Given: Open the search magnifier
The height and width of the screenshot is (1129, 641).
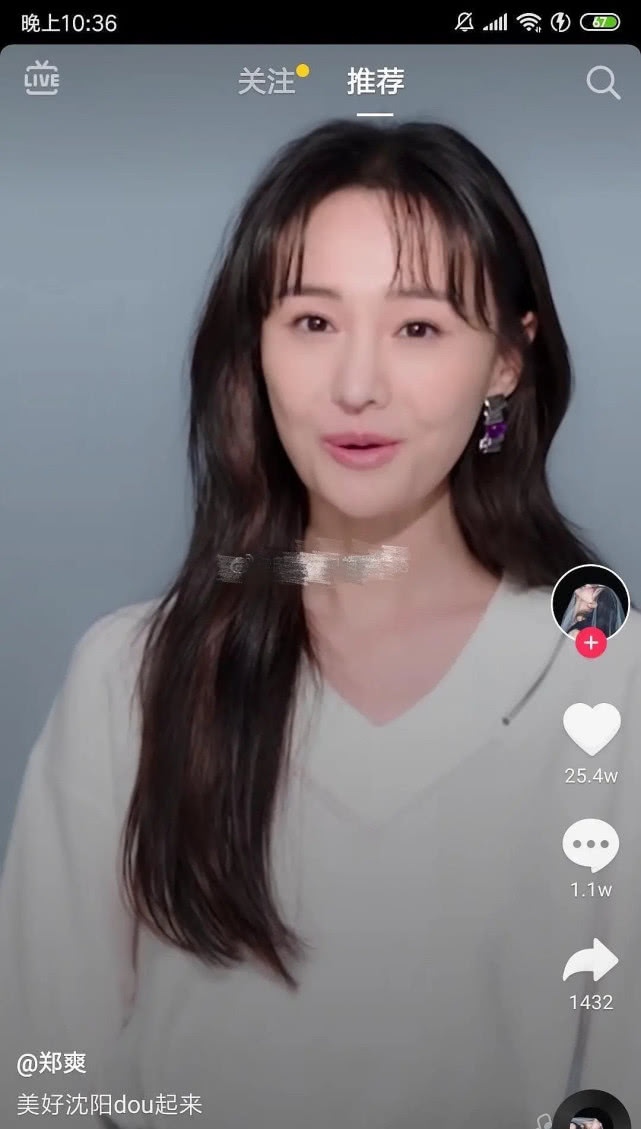Looking at the screenshot, I should click(x=602, y=83).
